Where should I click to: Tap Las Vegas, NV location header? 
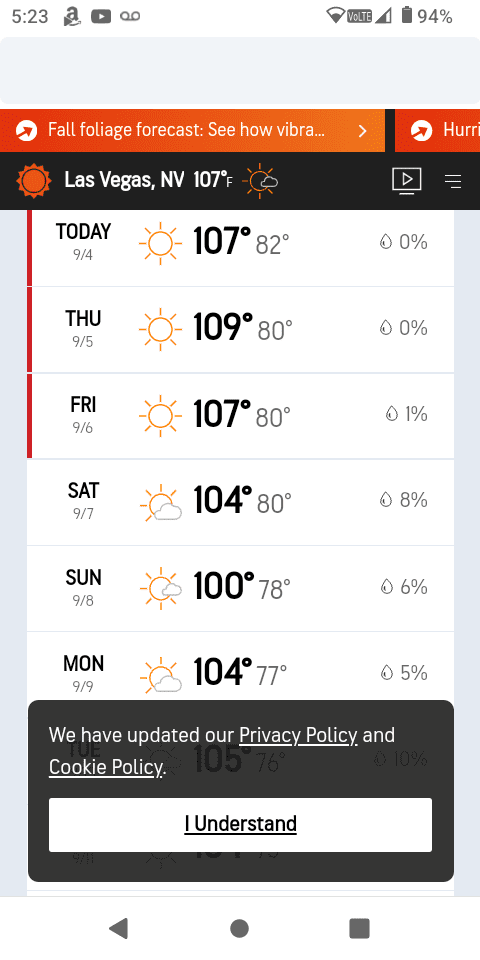pos(124,180)
